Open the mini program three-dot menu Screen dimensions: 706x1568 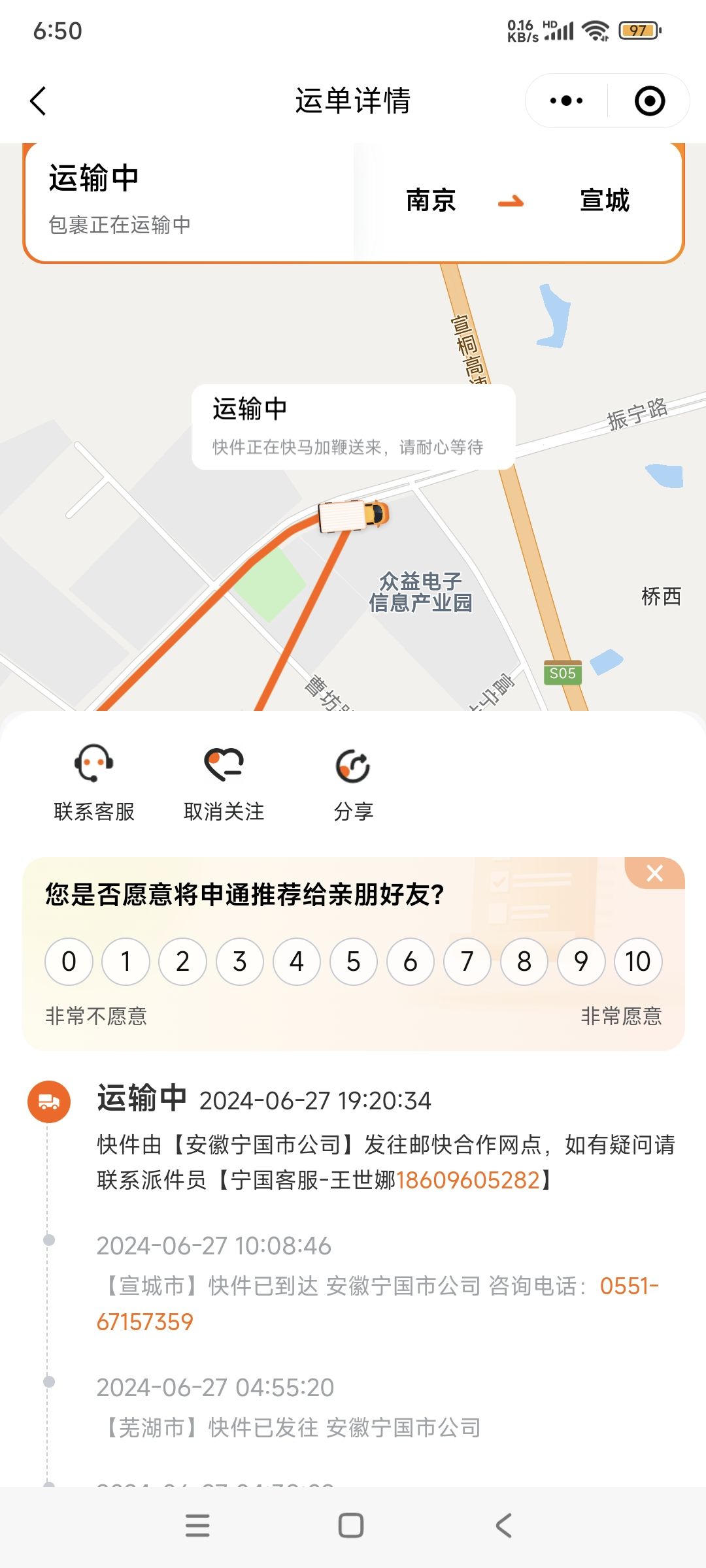(566, 101)
